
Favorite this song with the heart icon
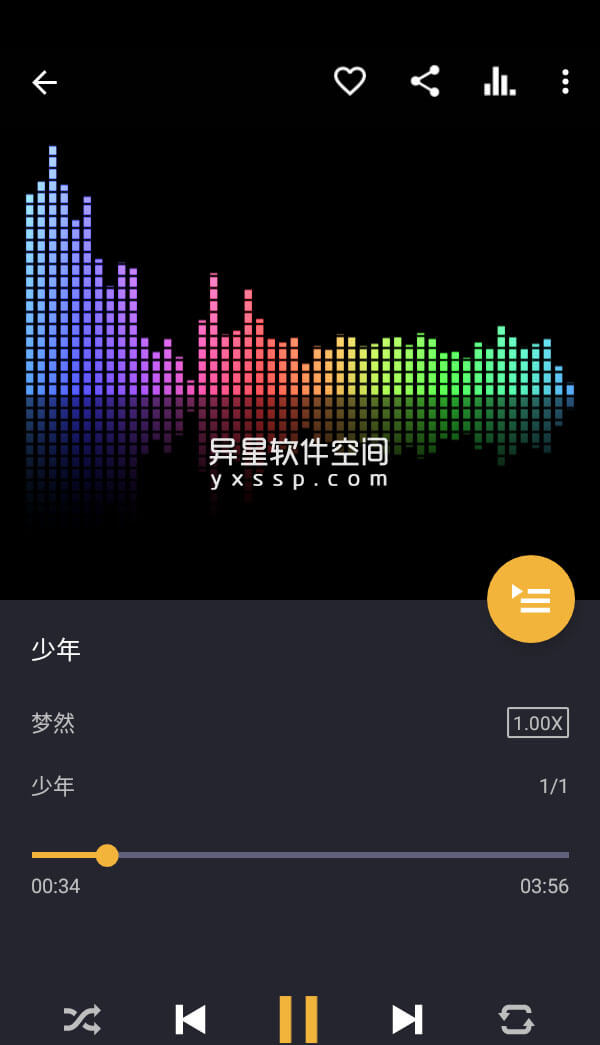[x=349, y=81]
